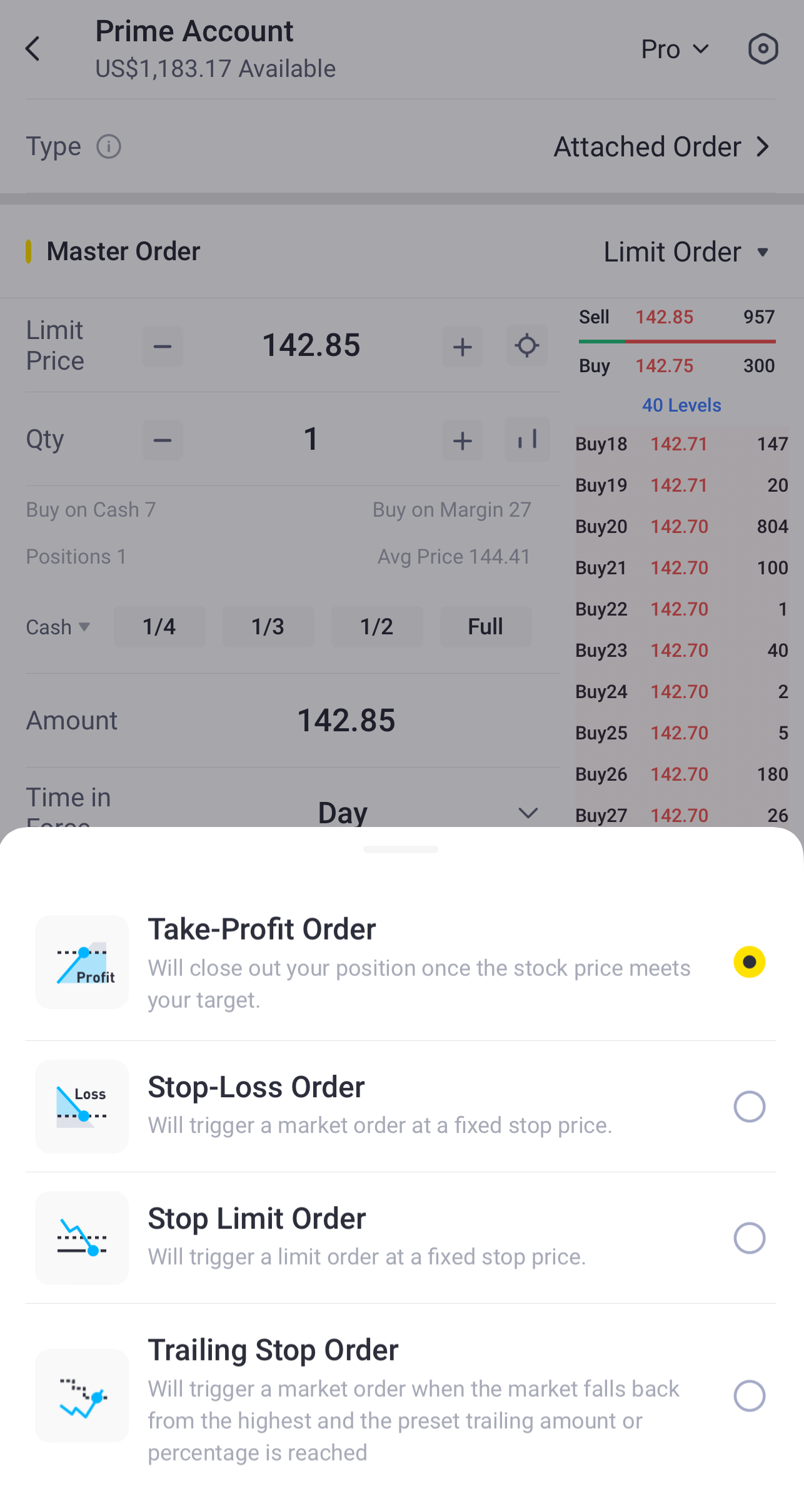Go back from Prime Account screen
This screenshot has height=1512, width=804.
(x=33, y=49)
